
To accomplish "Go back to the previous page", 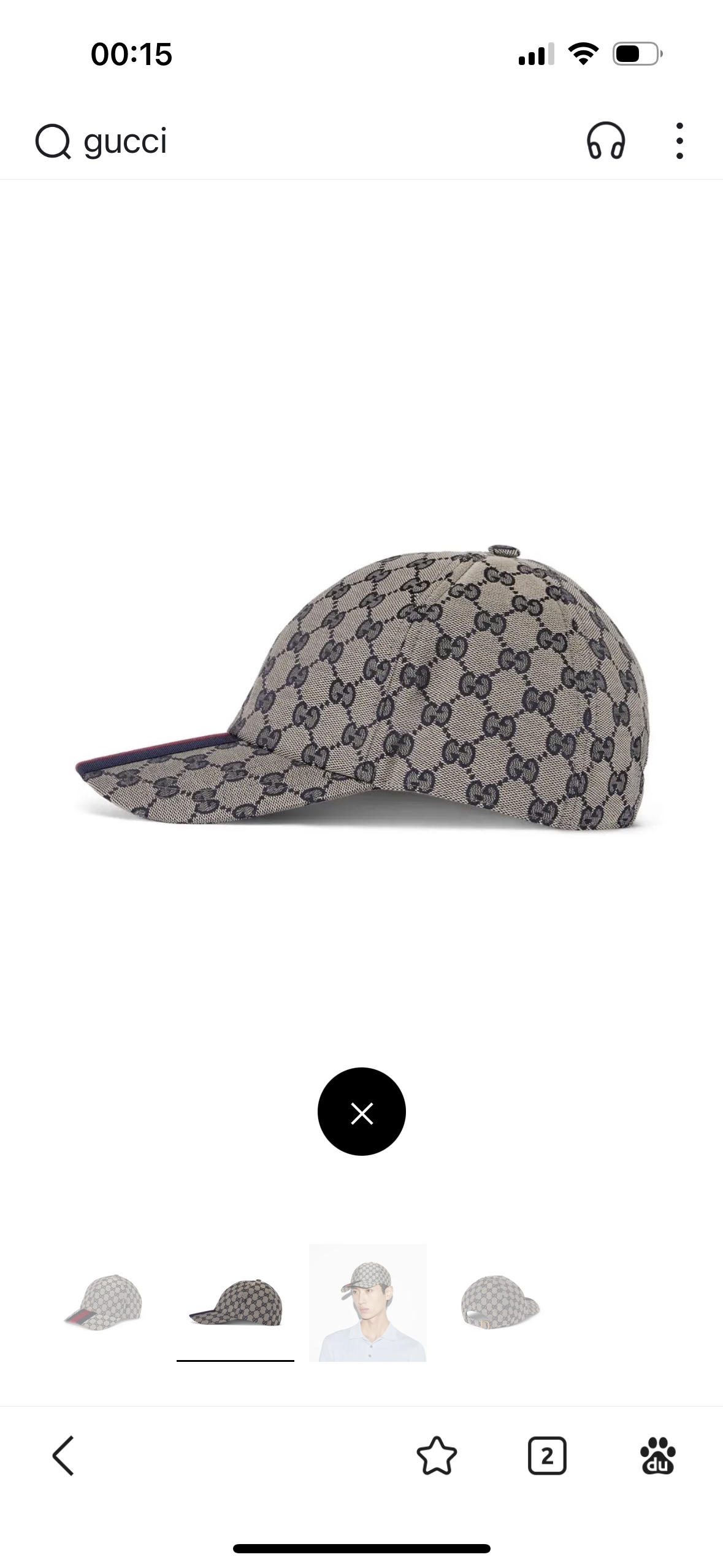I will point(63,1455).
